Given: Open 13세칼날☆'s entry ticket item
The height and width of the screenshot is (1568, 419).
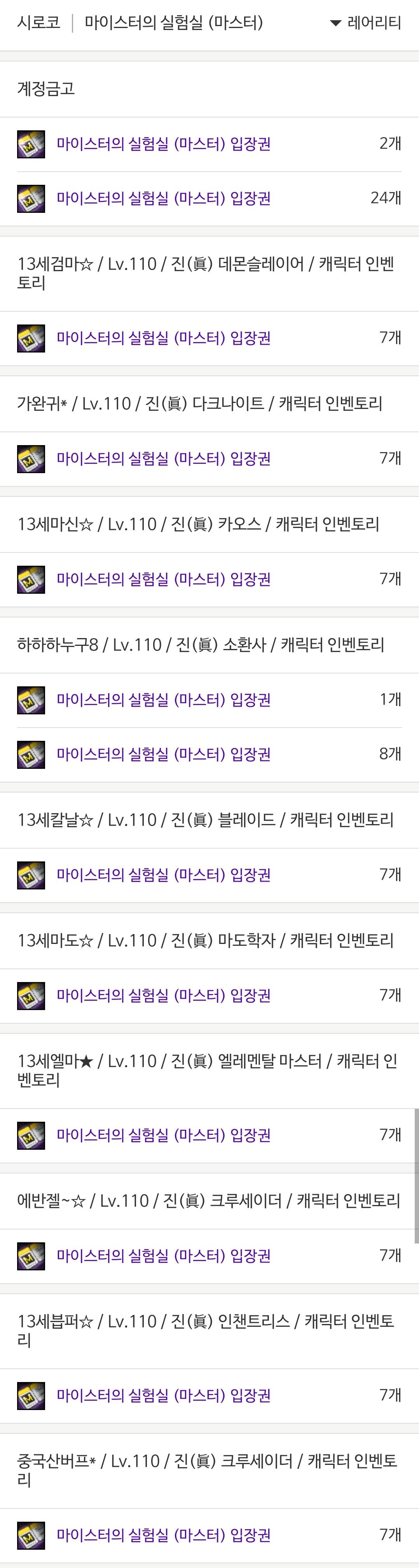Looking at the screenshot, I should [164, 875].
